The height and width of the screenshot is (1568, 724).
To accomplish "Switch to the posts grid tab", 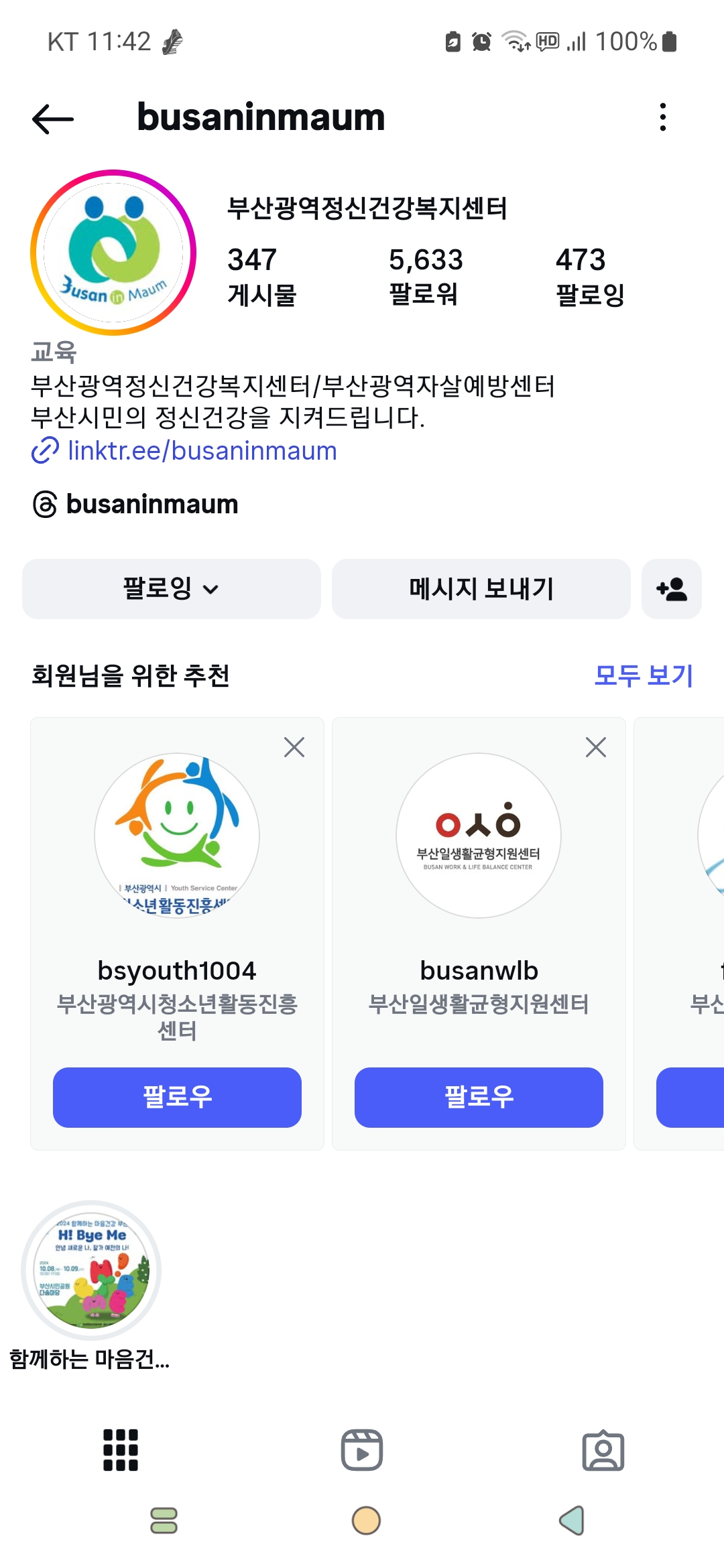I will click(121, 1450).
